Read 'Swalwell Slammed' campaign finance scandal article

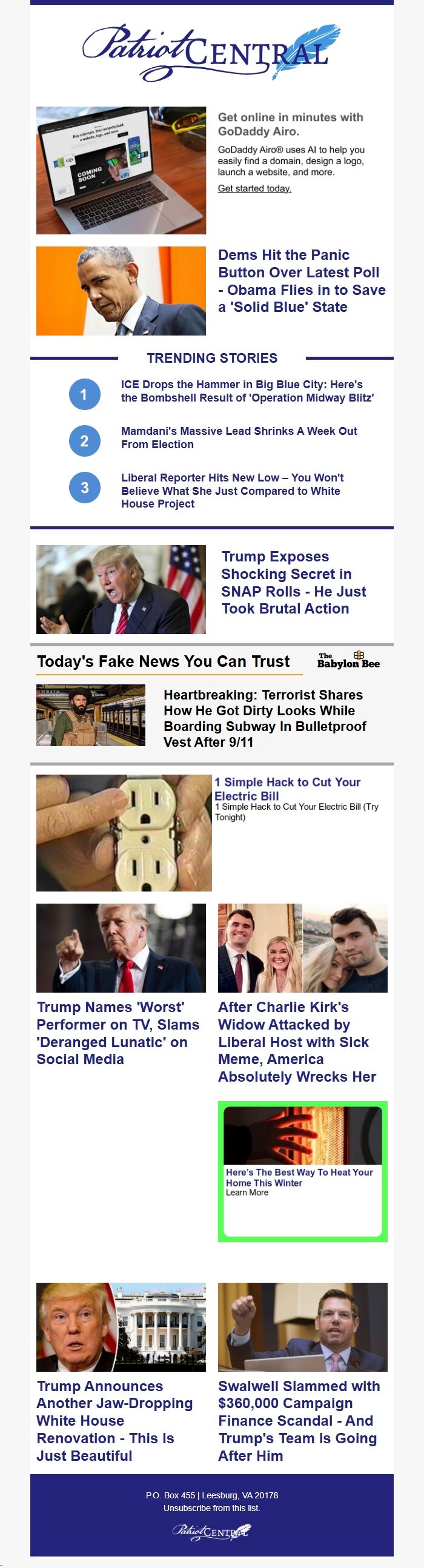(x=299, y=1421)
